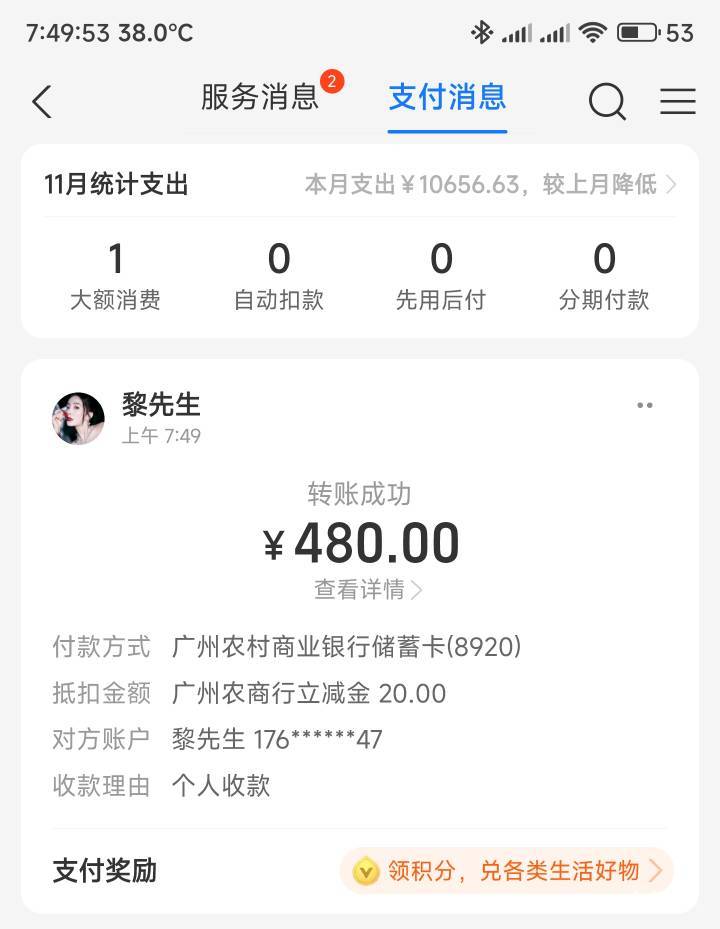View 大额消费 statistics

click(x=115, y=276)
